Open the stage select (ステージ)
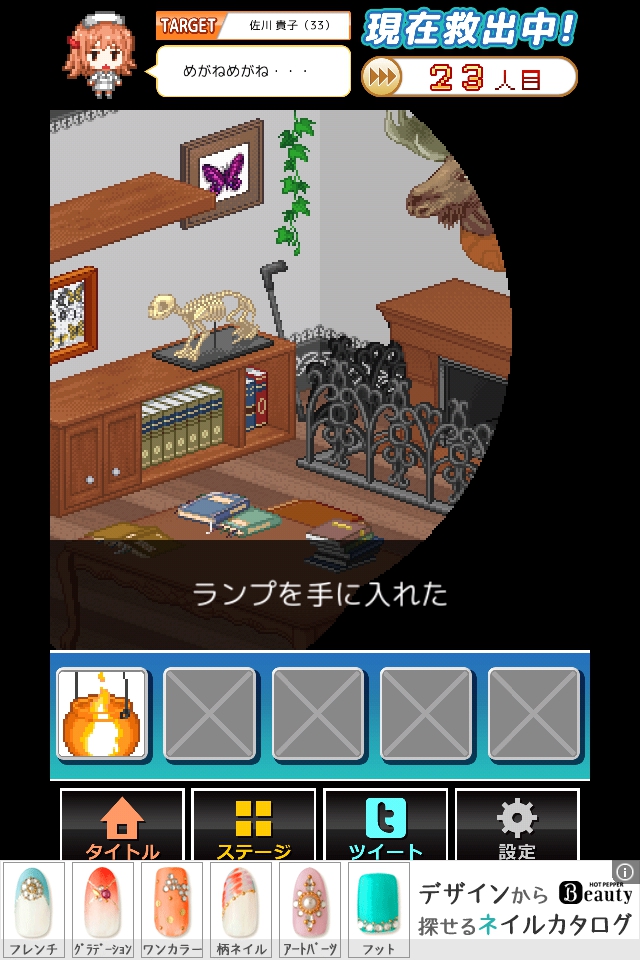640x960 pixels. coord(253,826)
